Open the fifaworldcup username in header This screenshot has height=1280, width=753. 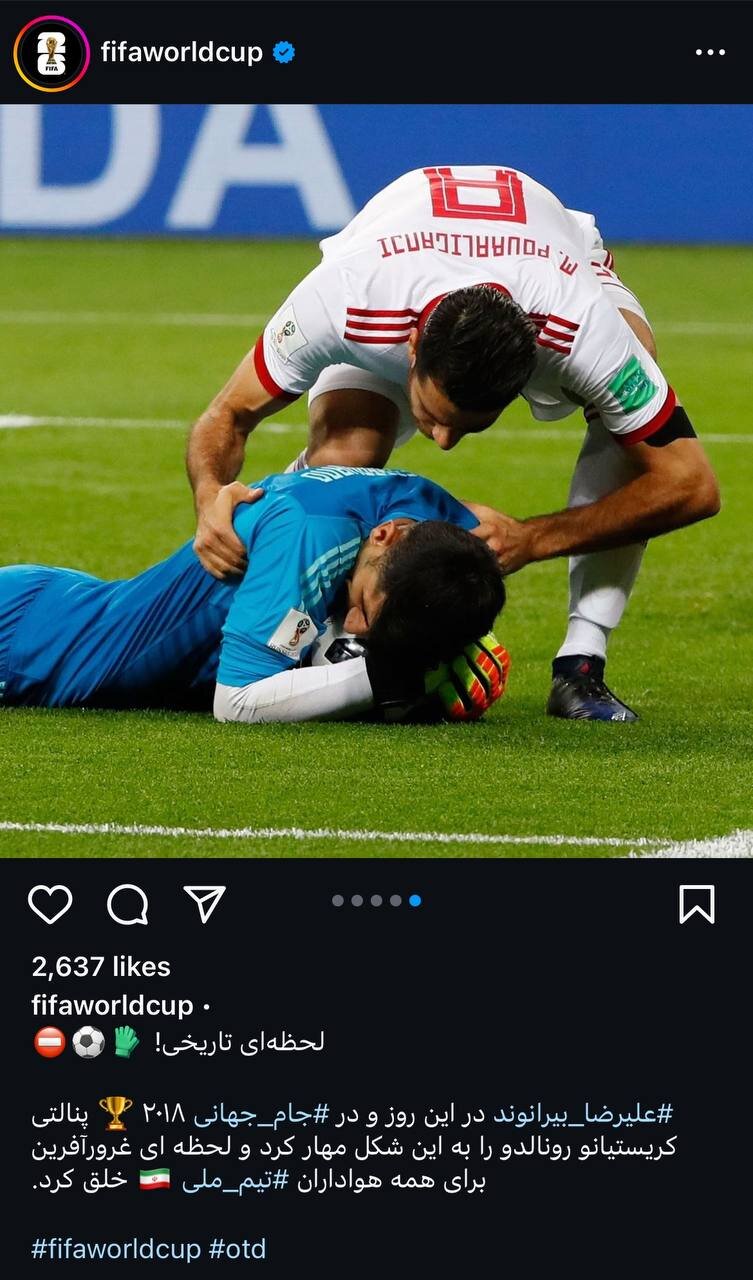point(181,53)
